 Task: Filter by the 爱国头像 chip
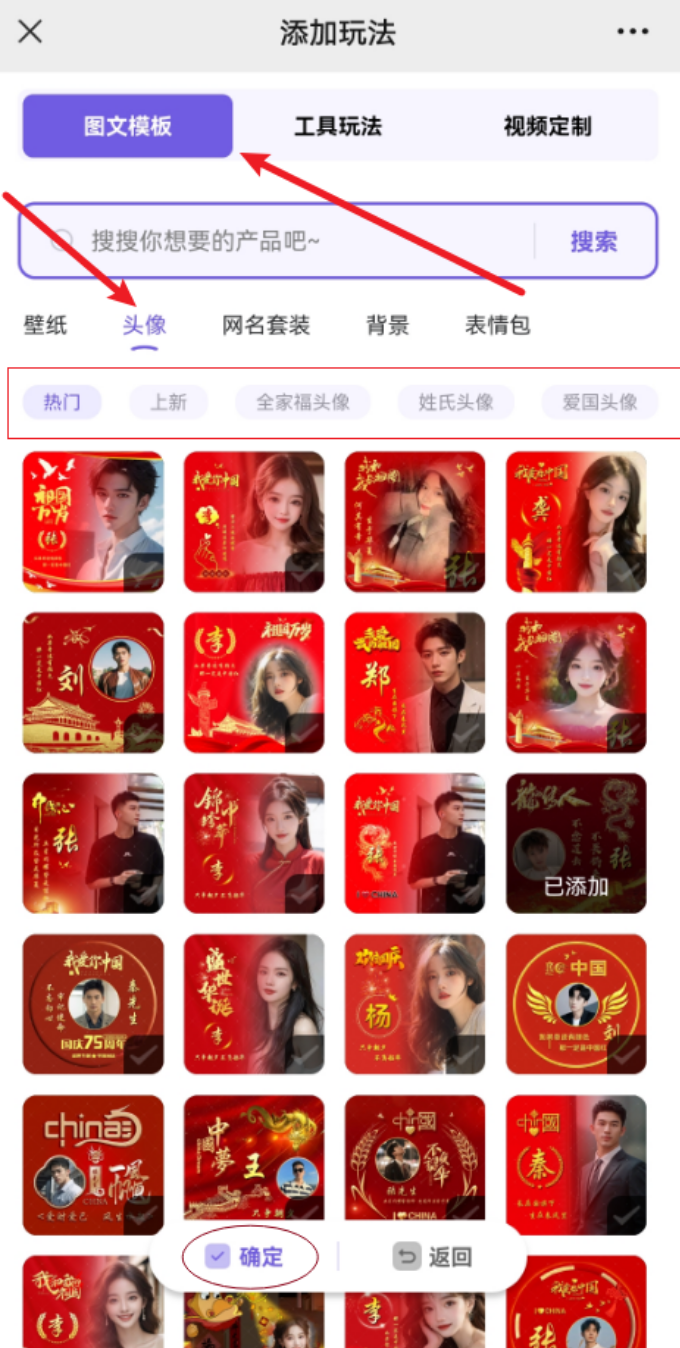[x=599, y=402]
